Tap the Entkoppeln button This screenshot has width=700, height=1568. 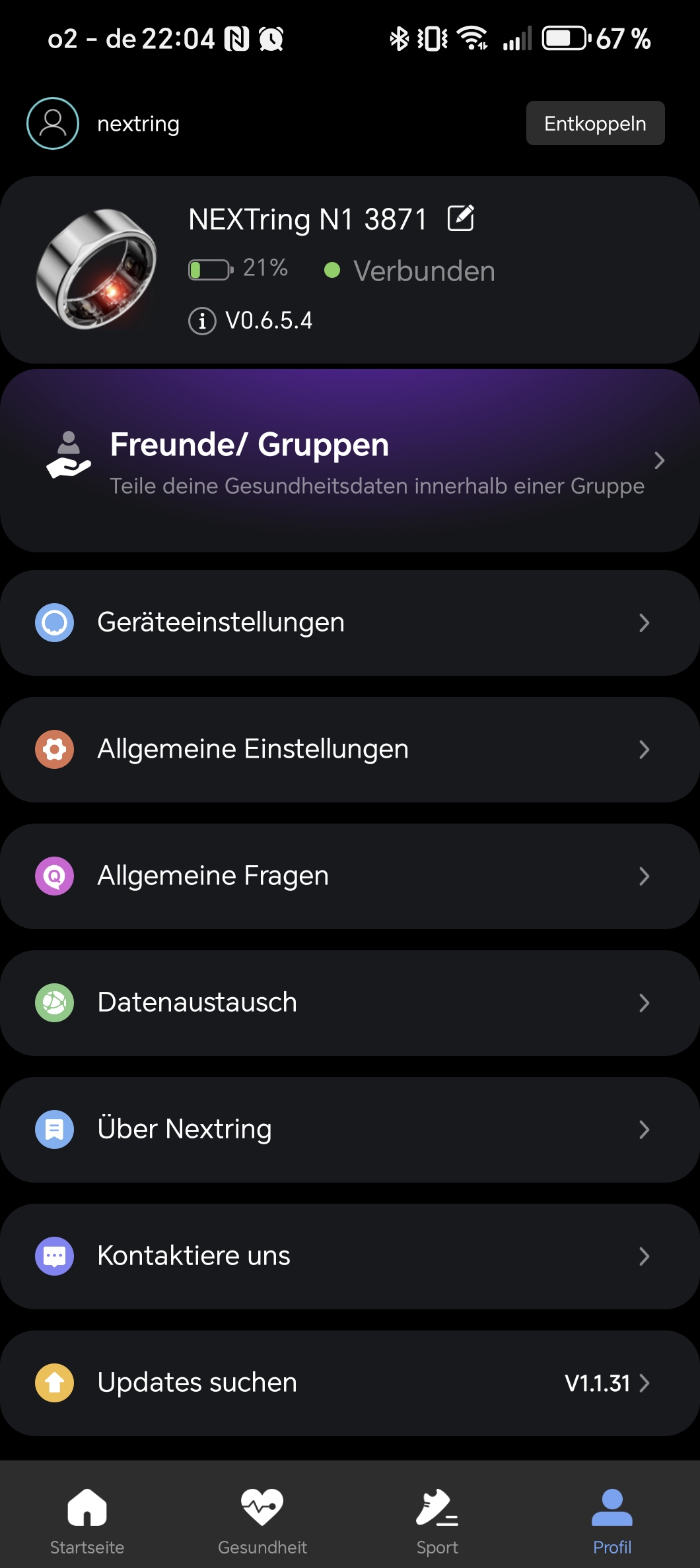pyautogui.click(x=595, y=123)
